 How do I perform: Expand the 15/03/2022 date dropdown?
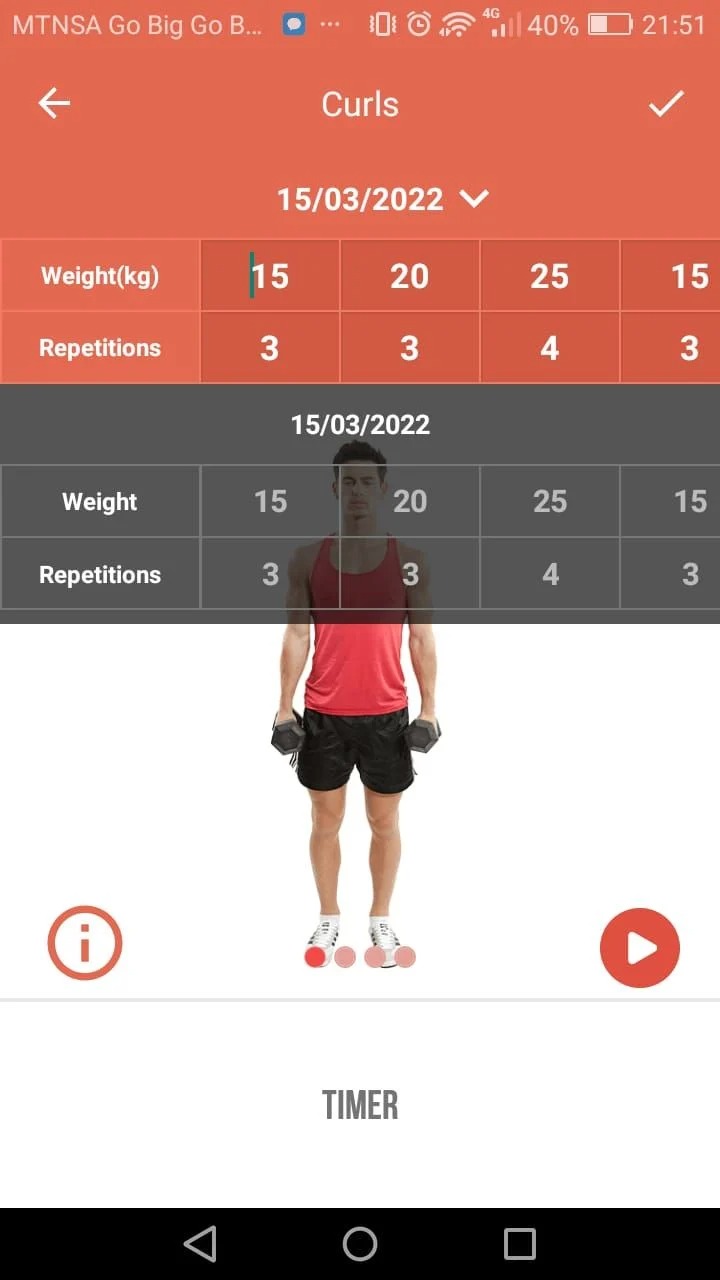tap(473, 199)
